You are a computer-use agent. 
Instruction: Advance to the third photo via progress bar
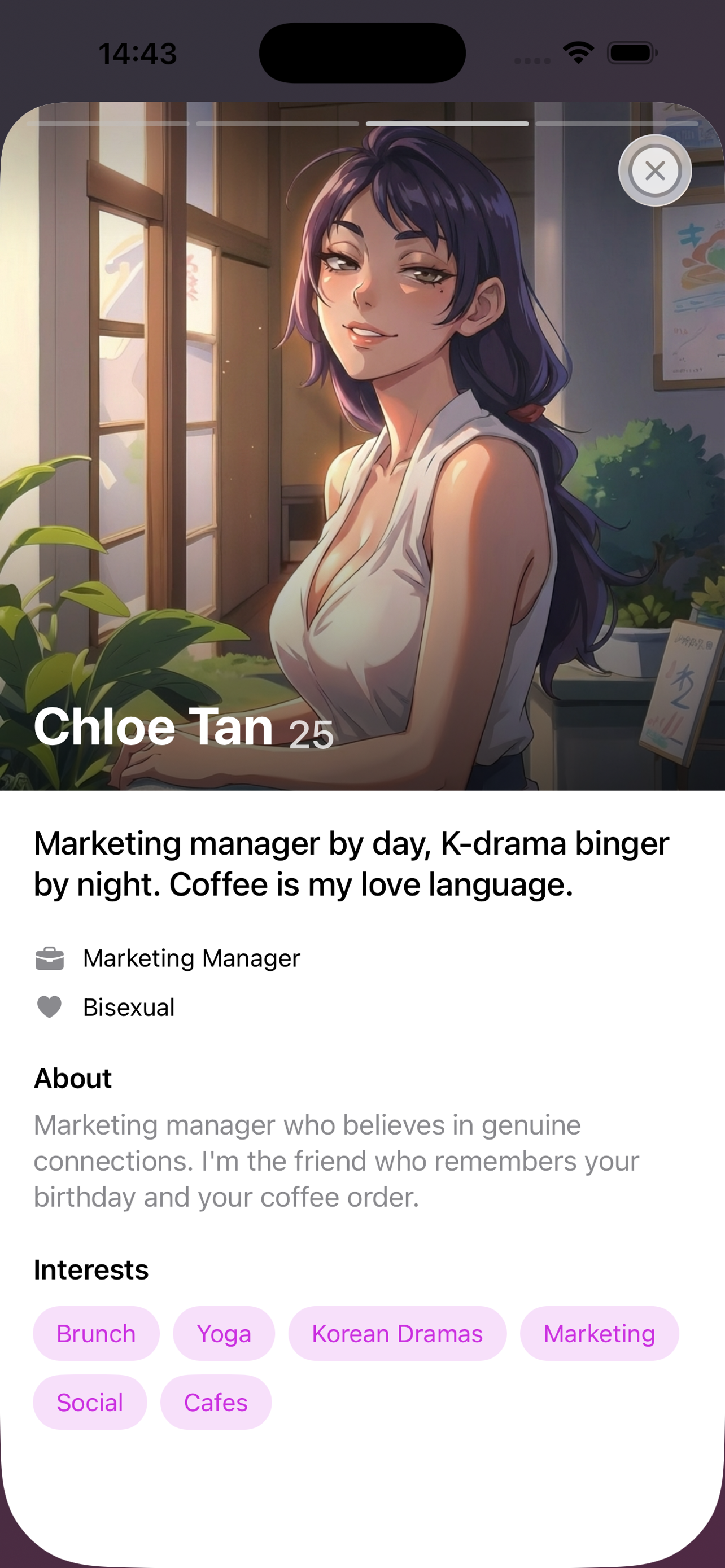pos(446,124)
